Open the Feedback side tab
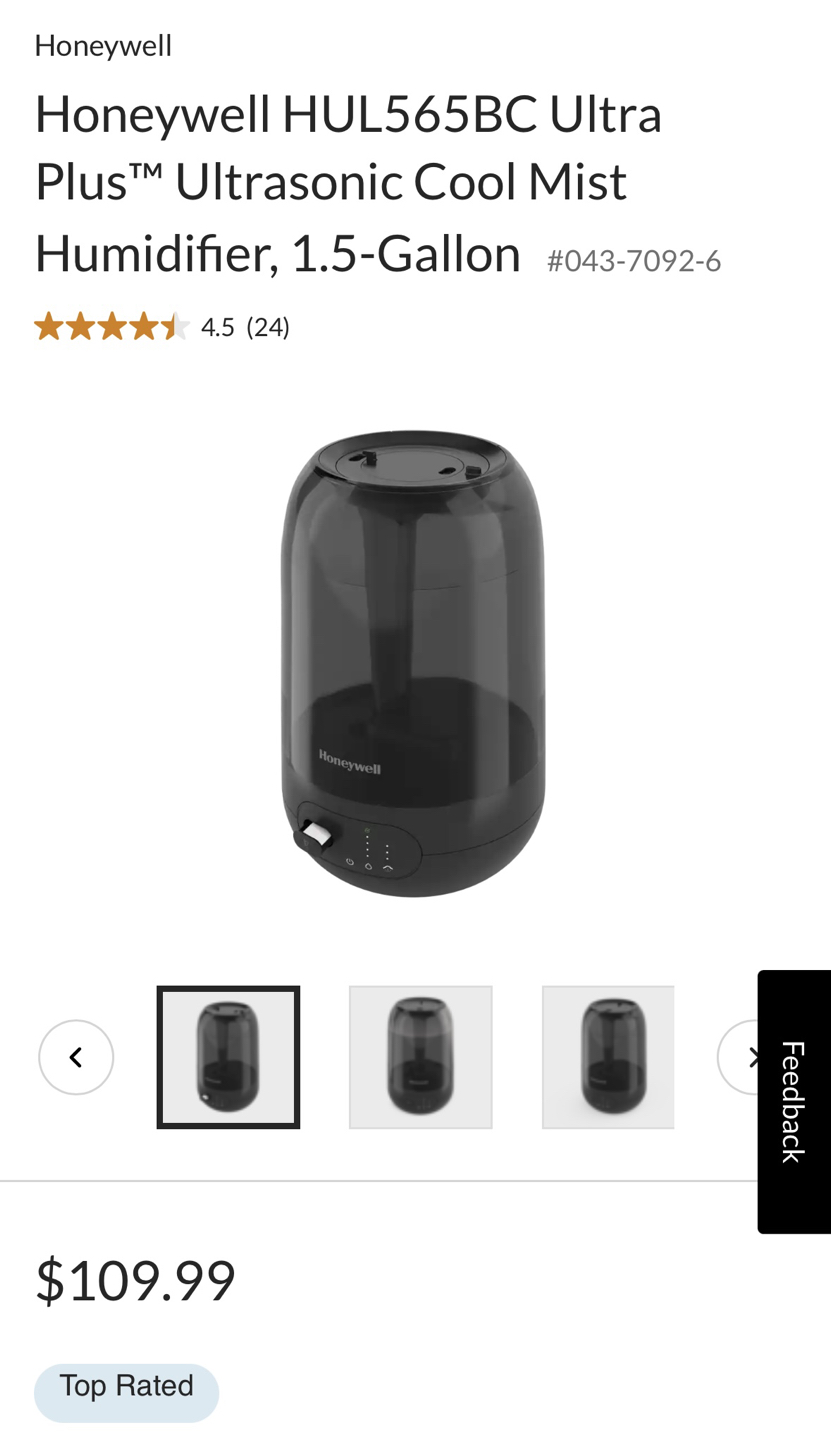Screen dimensions: 831x1440 point(794,1101)
